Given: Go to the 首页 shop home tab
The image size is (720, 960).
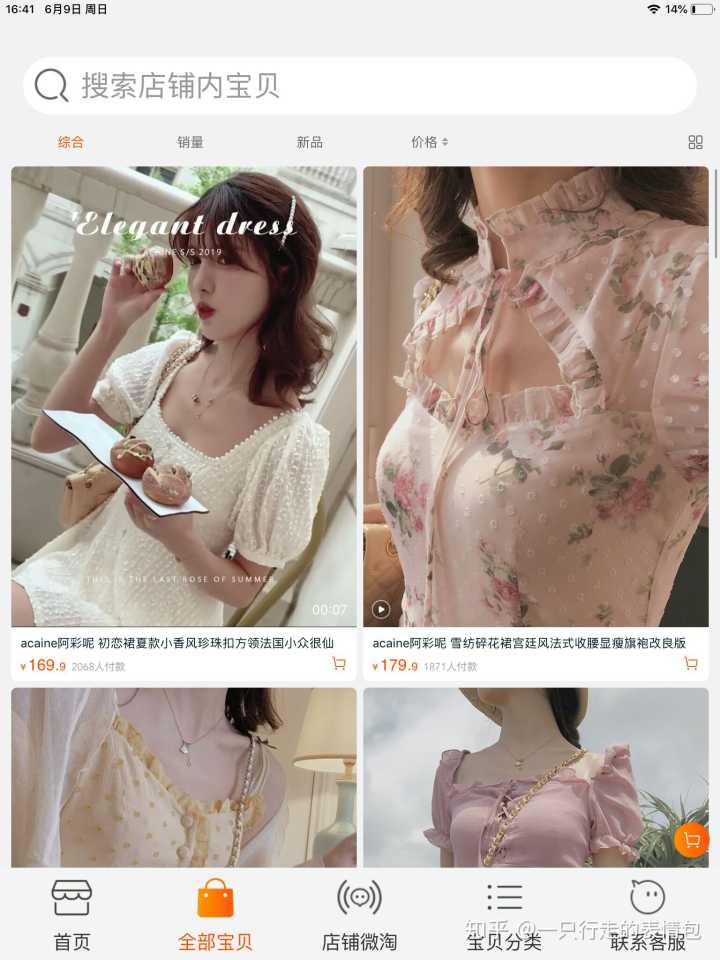Looking at the screenshot, I should 72,915.
